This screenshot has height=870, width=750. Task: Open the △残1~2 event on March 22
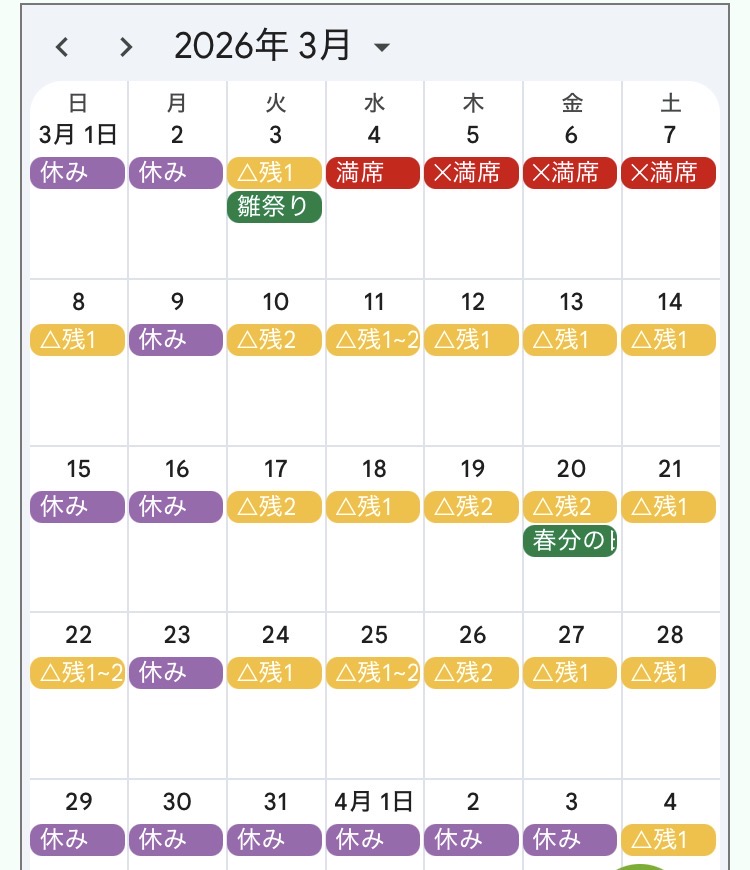(77, 673)
